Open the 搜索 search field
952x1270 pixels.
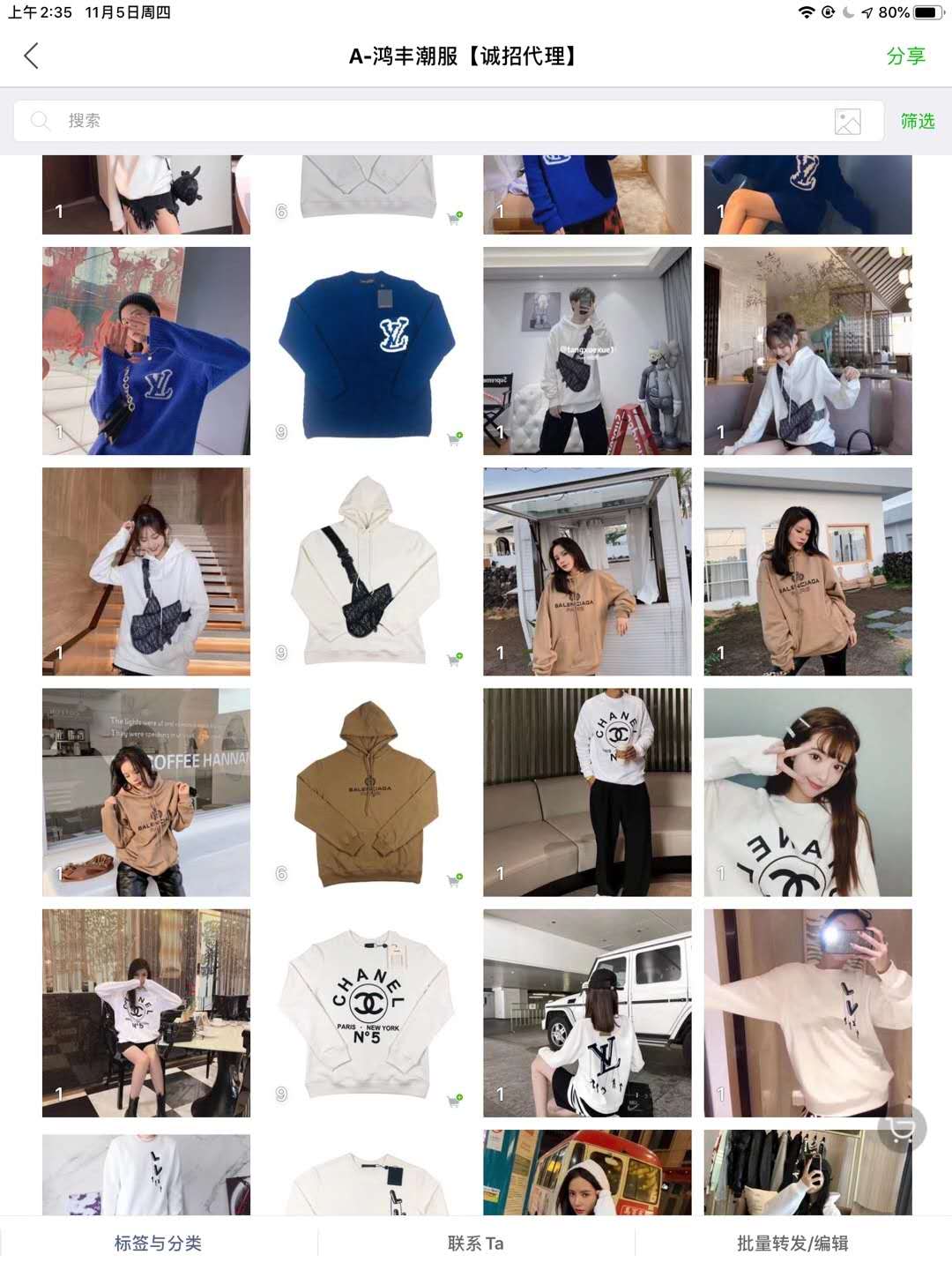(423, 121)
